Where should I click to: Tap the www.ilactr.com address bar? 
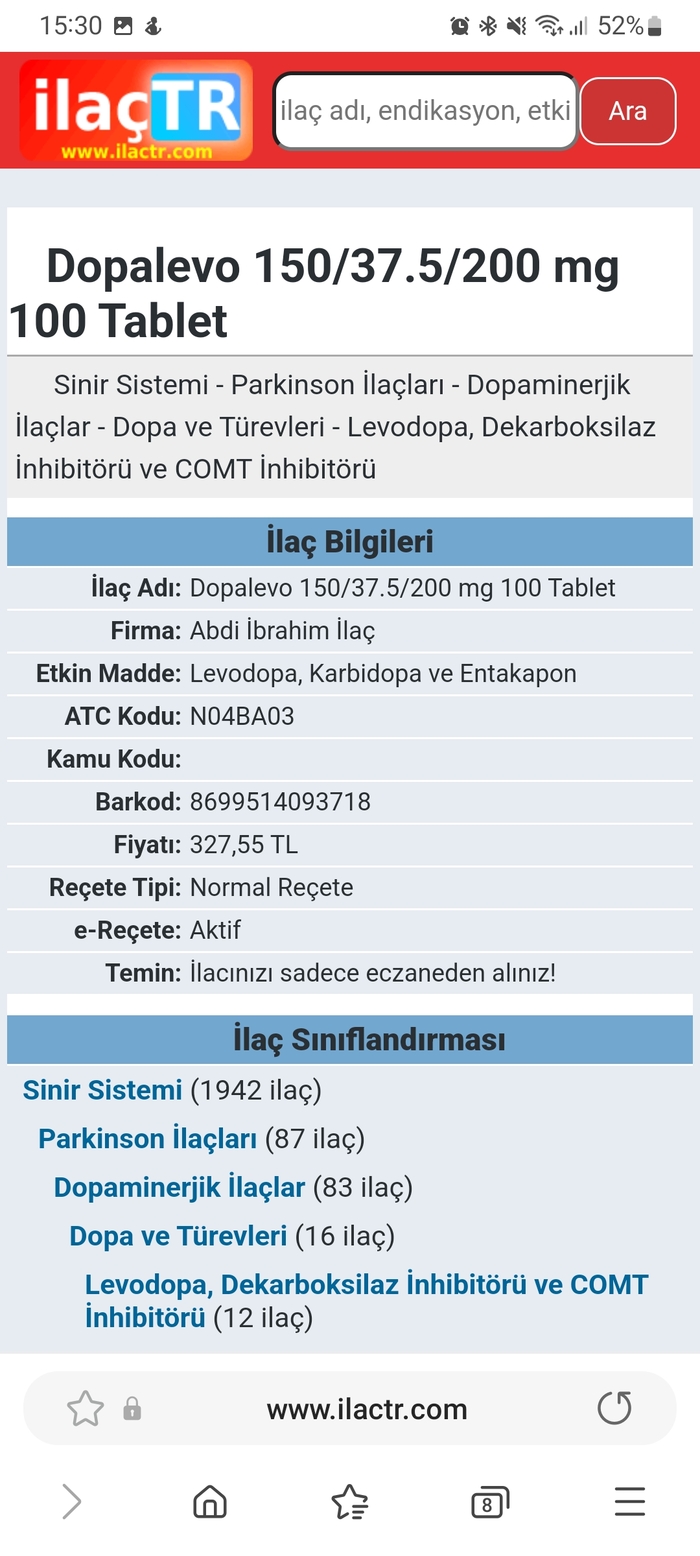pyautogui.click(x=366, y=1409)
